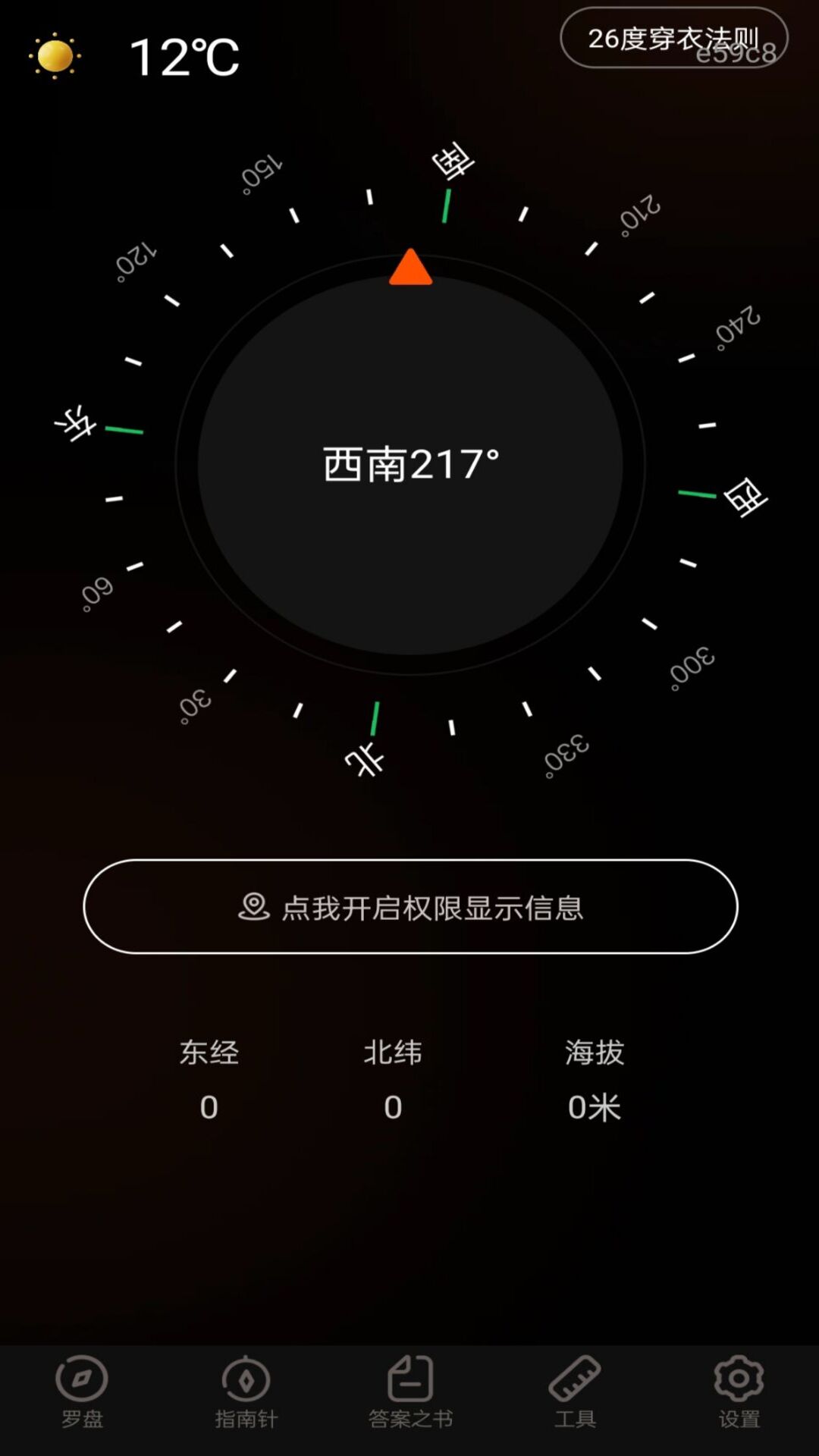This screenshot has height=1456, width=819.
Task: Tap the 海拔 altitude 0米 value
Action: 594,1107
